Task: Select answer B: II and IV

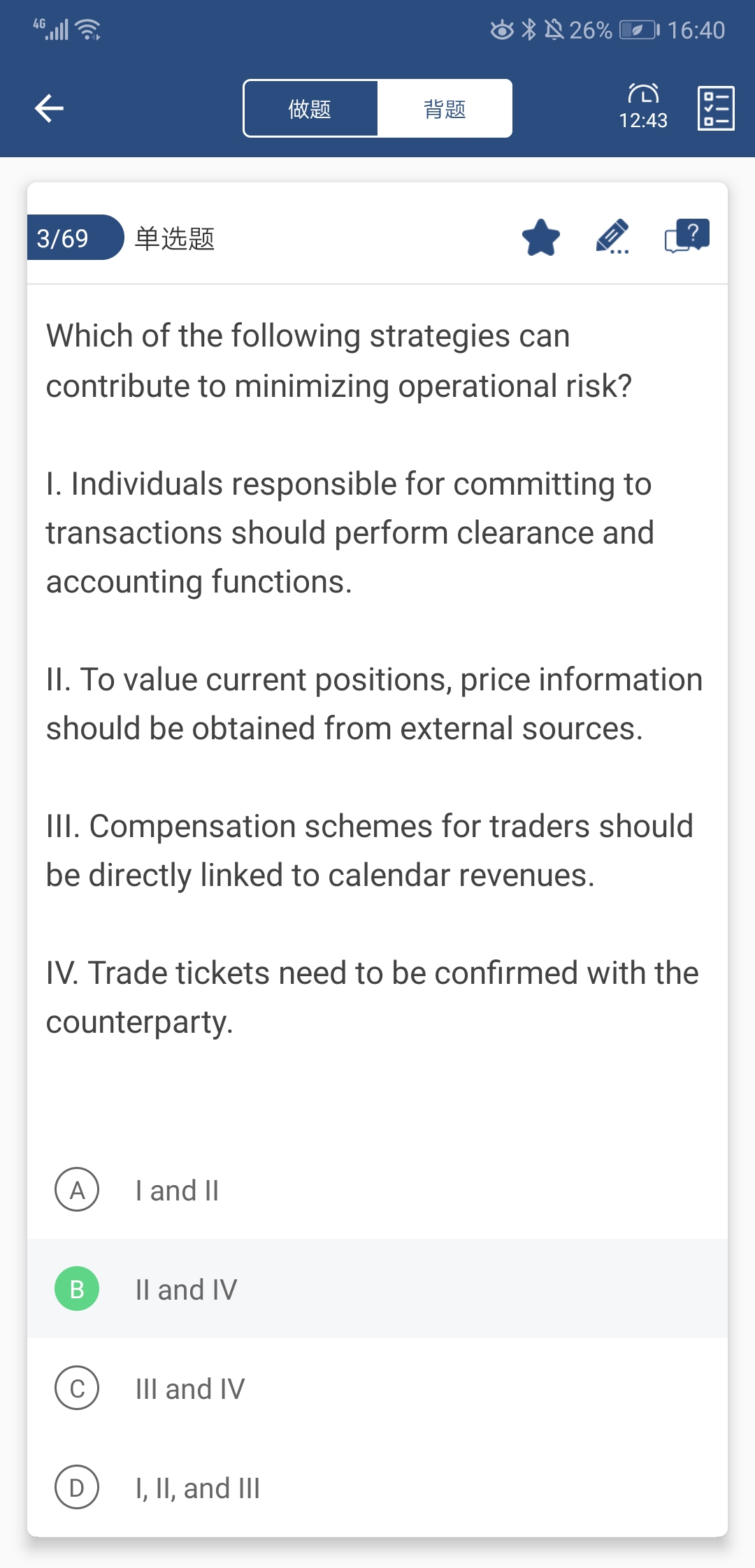Action: (377, 1289)
